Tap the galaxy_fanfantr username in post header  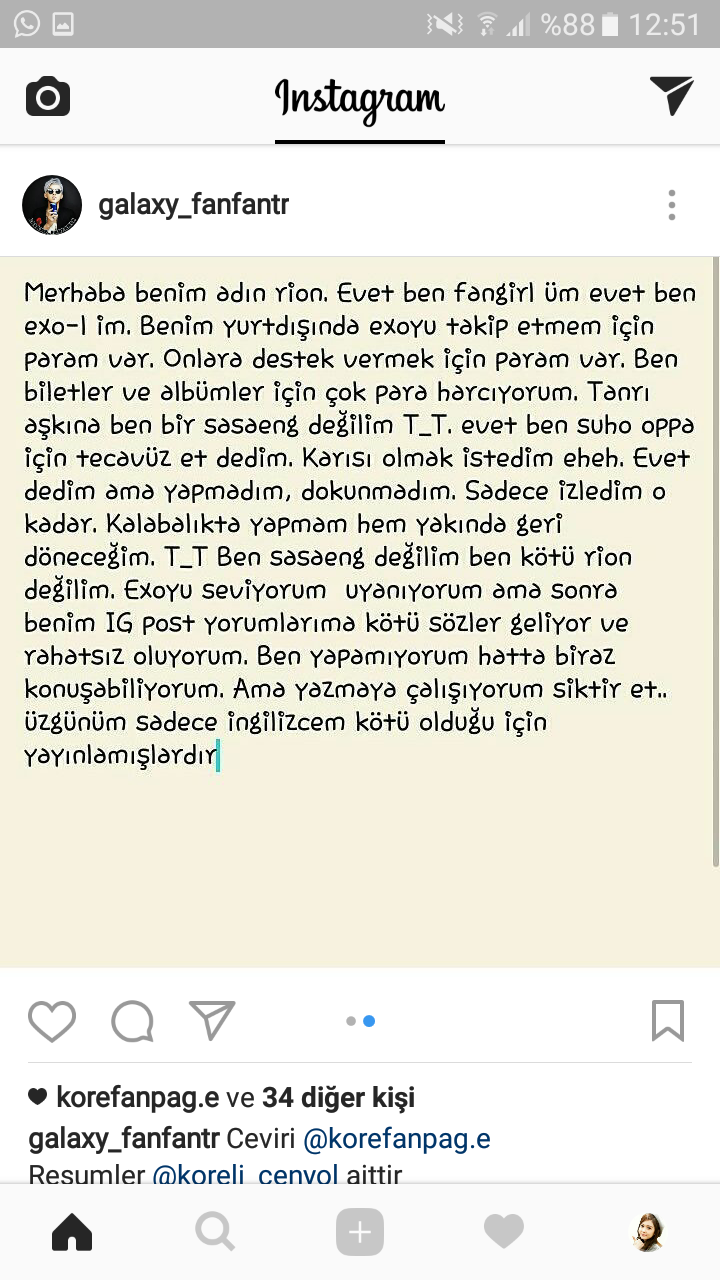pyautogui.click(x=194, y=205)
